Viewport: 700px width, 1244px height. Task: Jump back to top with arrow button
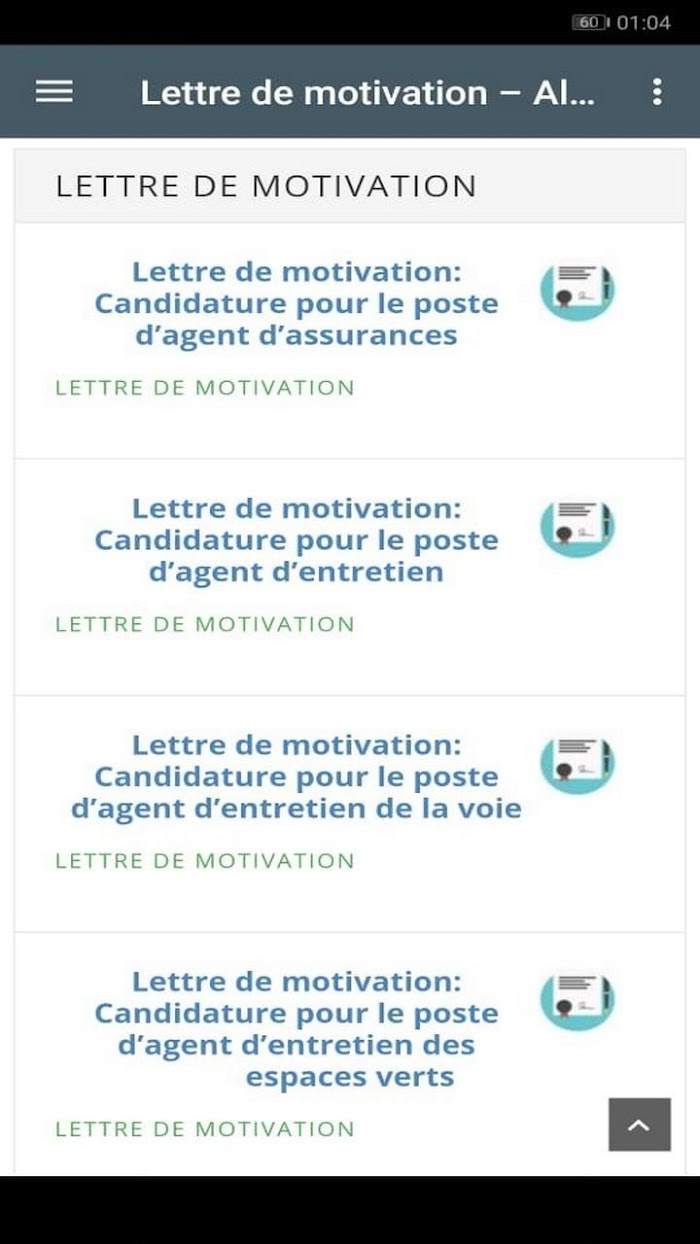pos(640,1125)
